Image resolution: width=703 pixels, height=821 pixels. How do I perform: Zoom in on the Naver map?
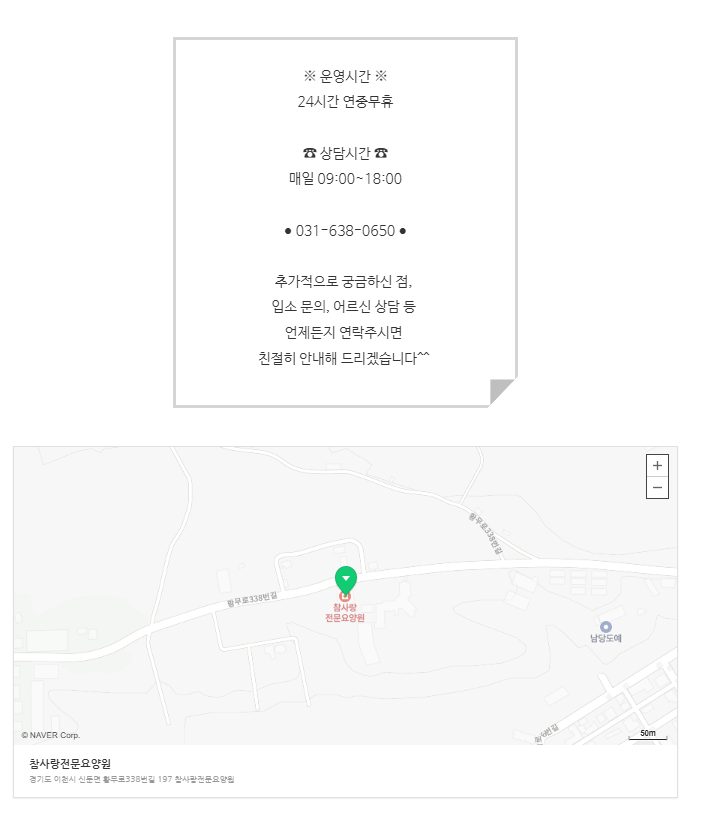[x=657, y=466]
